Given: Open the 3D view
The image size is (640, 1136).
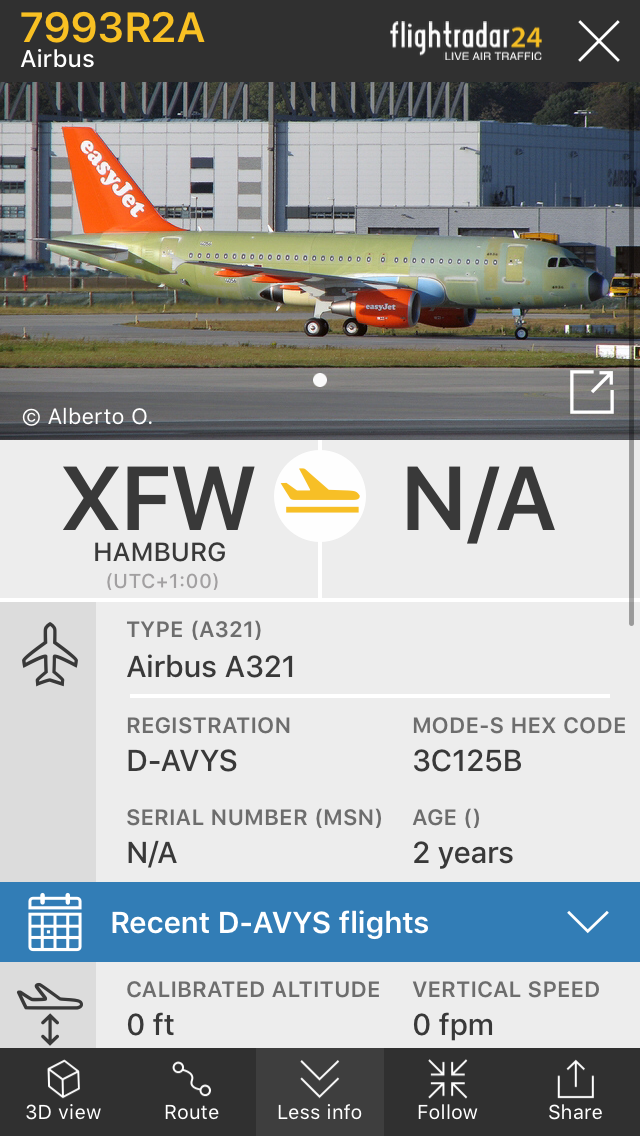Looking at the screenshot, I should [64, 1092].
